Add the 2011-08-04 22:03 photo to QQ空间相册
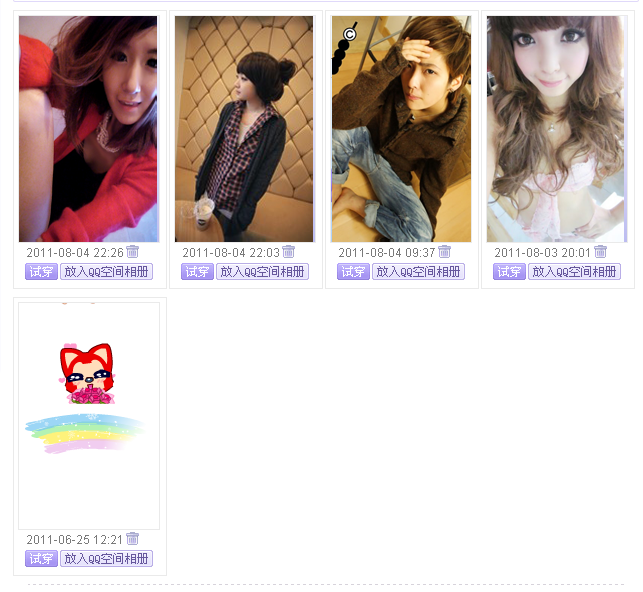This screenshot has width=643, height=592. [262, 272]
